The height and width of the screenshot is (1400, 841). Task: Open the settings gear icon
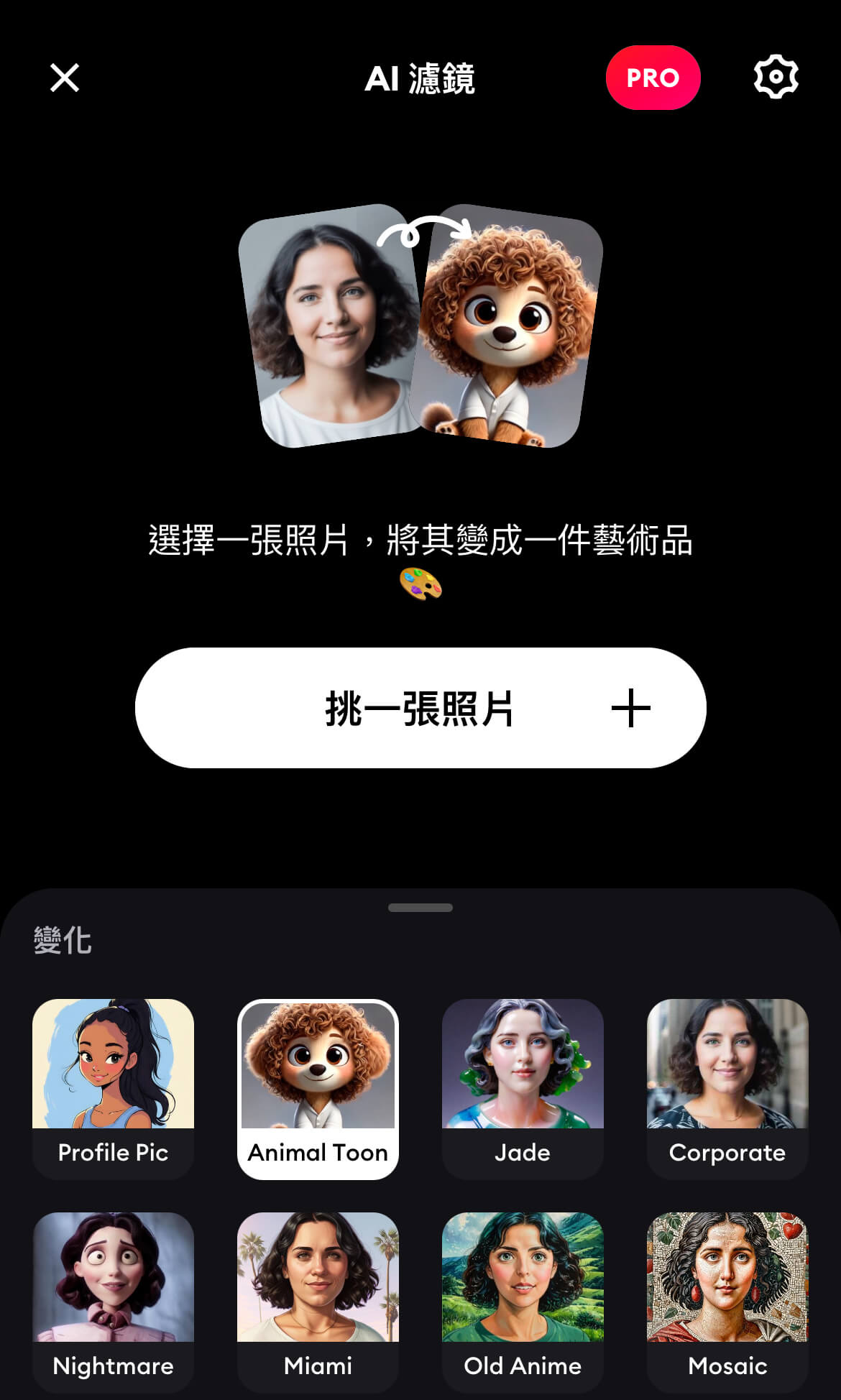coord(775,78)
